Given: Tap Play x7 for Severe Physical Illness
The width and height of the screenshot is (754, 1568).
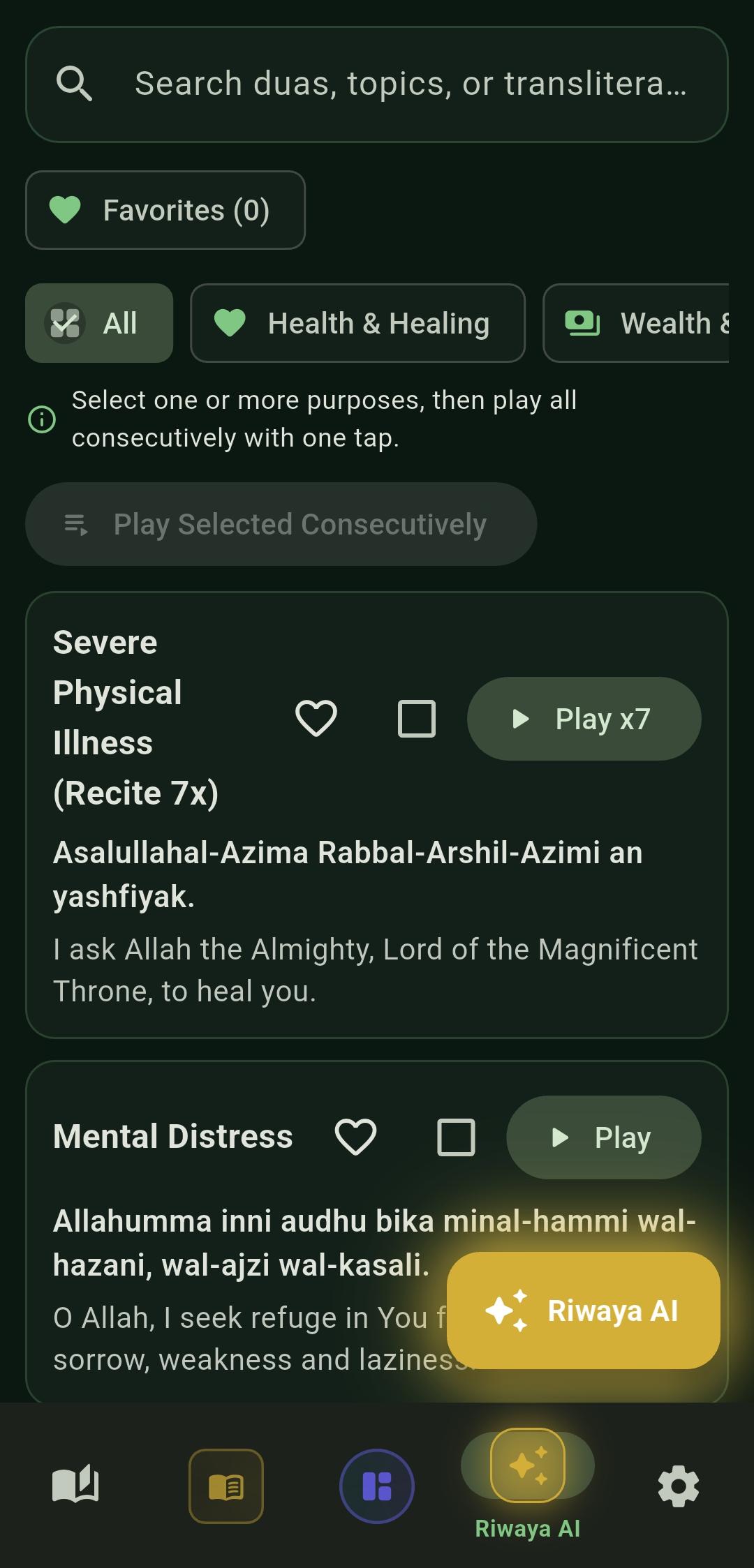Looking at the screenshot, I should pyautogui.click(x=584, y=719).
